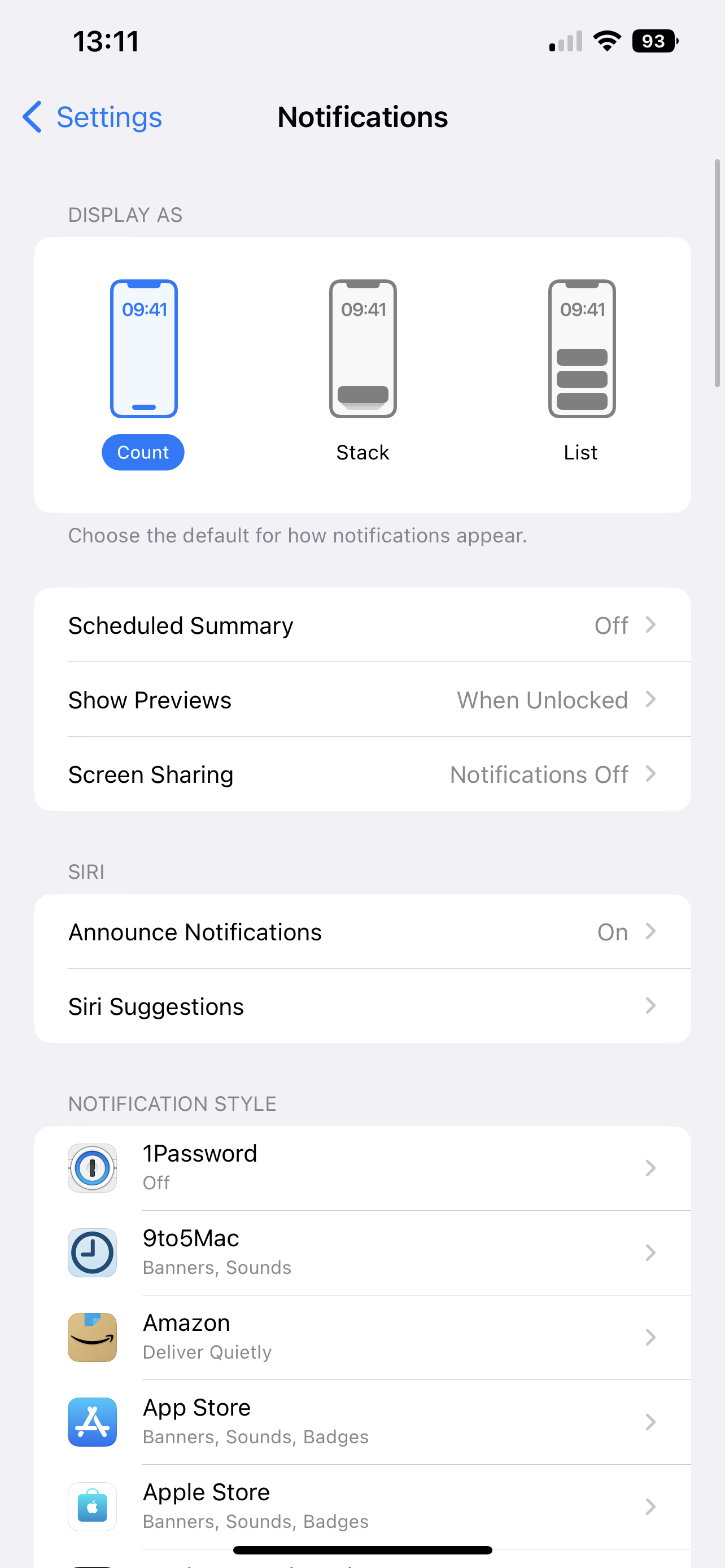Navigate back to Settings
Viewport: 725px width, 1568px height.
tap(91, 117)
